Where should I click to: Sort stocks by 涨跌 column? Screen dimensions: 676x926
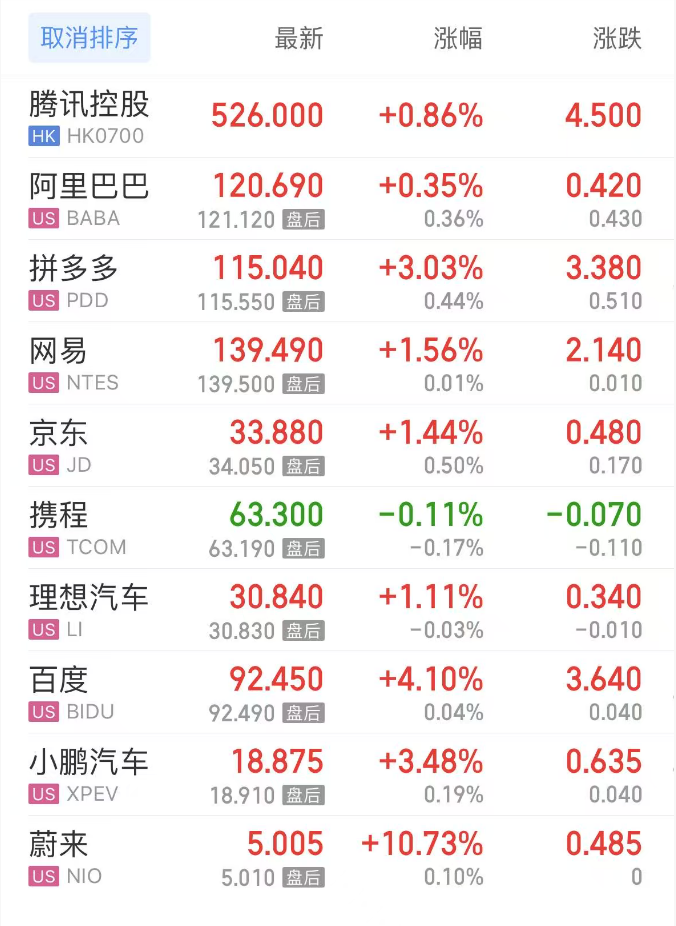[617, 39]
